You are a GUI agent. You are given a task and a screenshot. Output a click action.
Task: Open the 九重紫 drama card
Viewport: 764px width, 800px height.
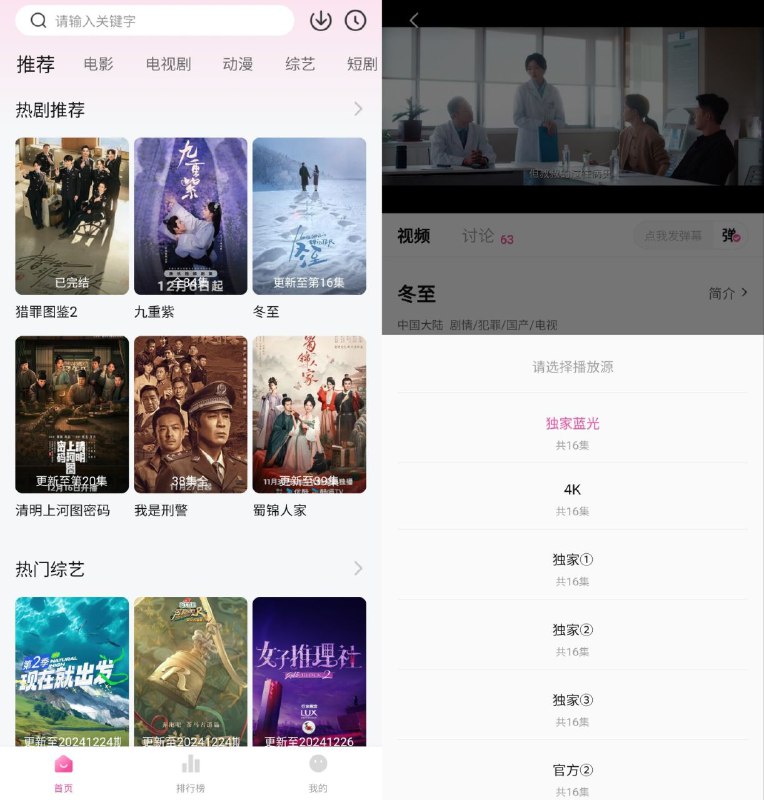[190, 216]
